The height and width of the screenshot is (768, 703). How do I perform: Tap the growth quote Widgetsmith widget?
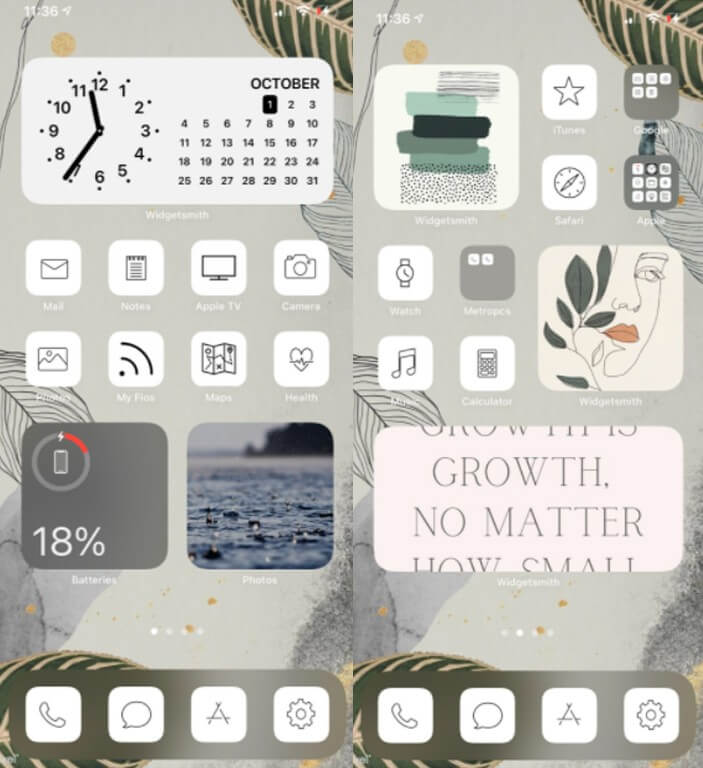pos(528,498)
